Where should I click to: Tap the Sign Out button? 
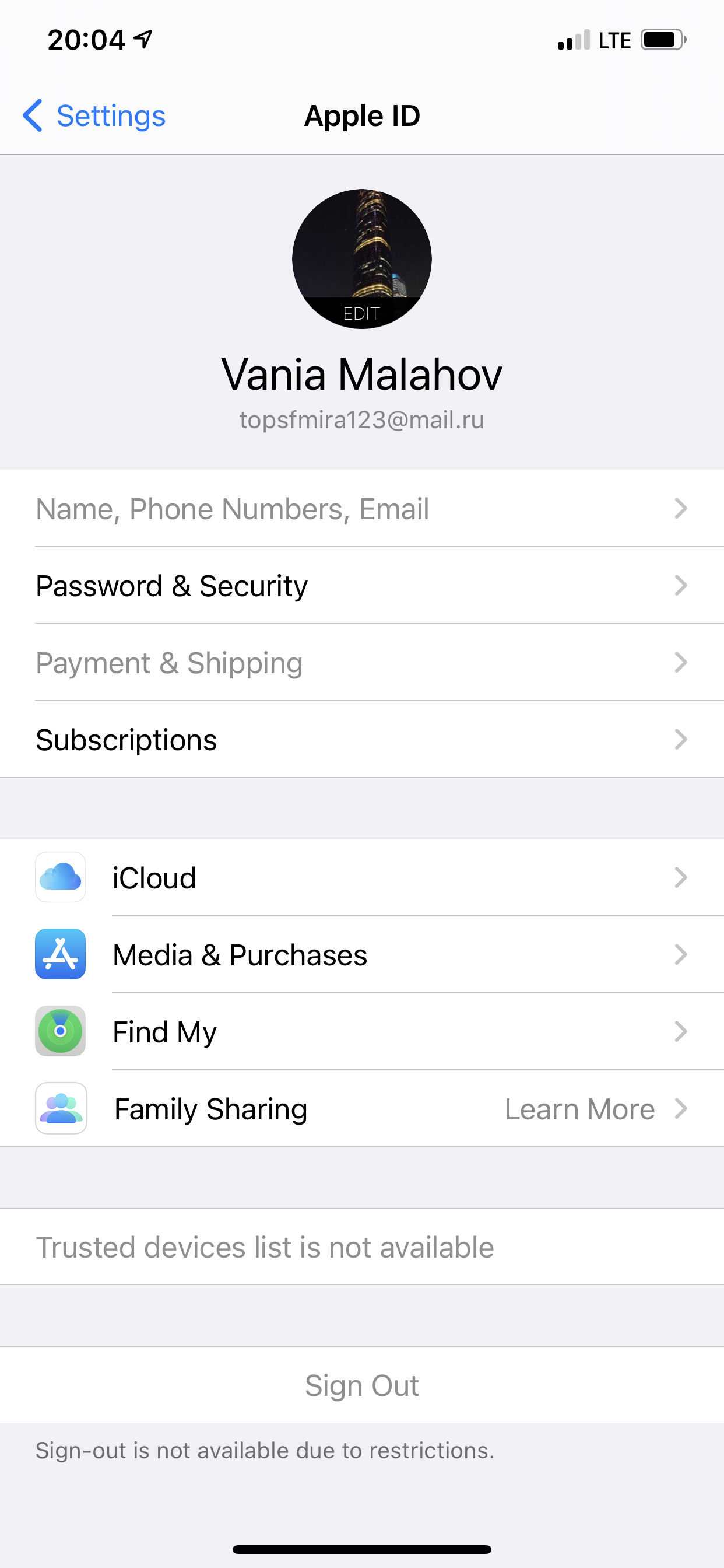(362, 1385)
